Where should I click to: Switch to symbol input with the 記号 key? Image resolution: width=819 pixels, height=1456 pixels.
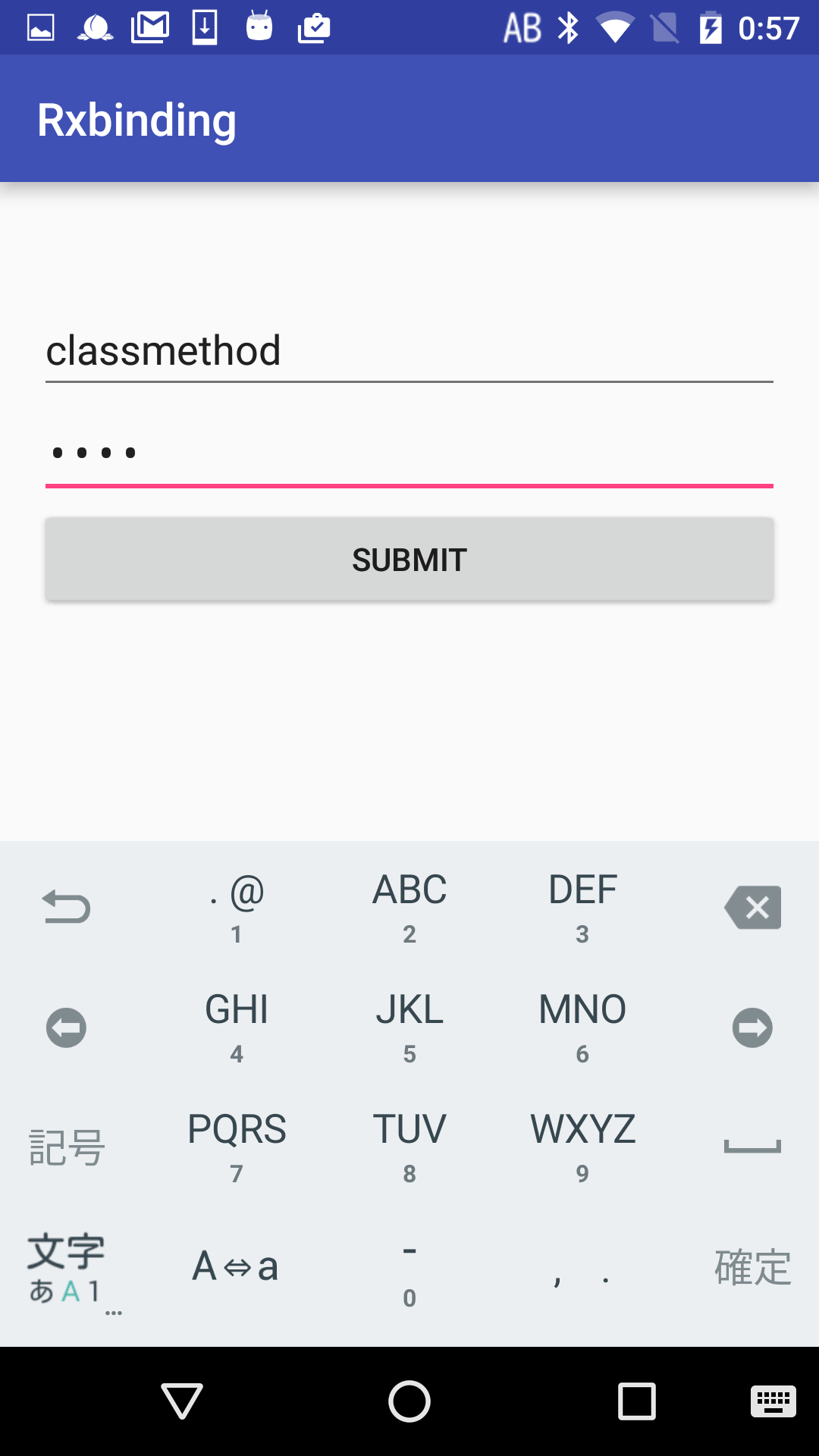coord(65,1147)
